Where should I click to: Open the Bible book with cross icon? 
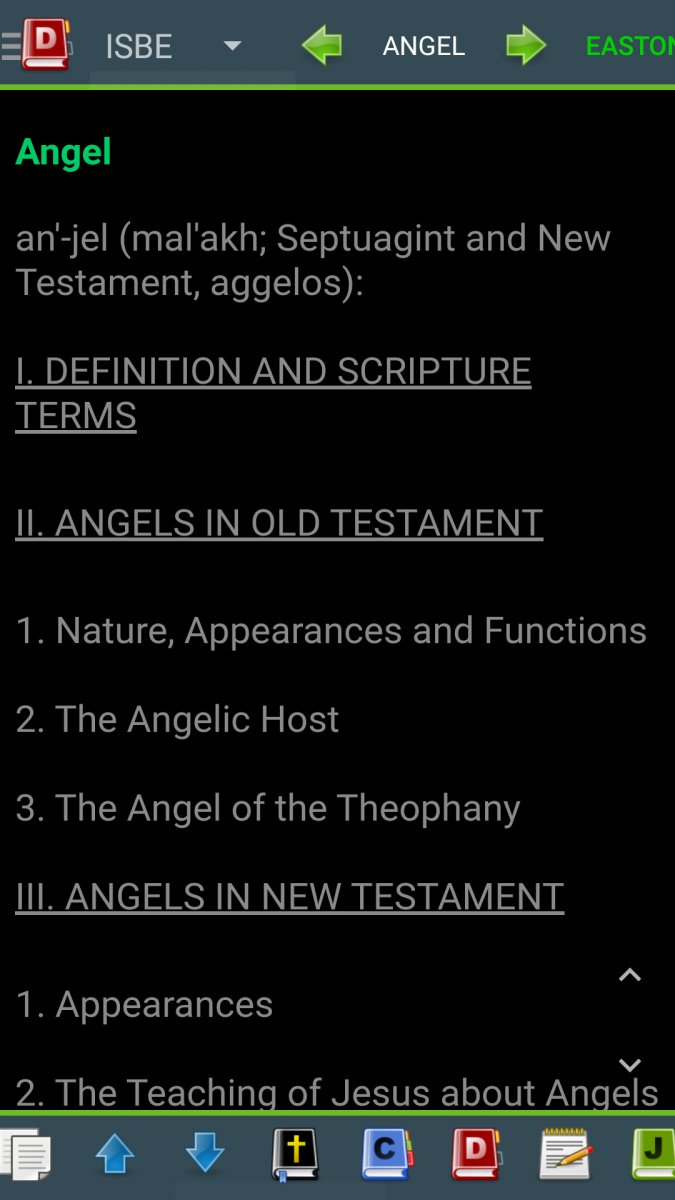296,1155
